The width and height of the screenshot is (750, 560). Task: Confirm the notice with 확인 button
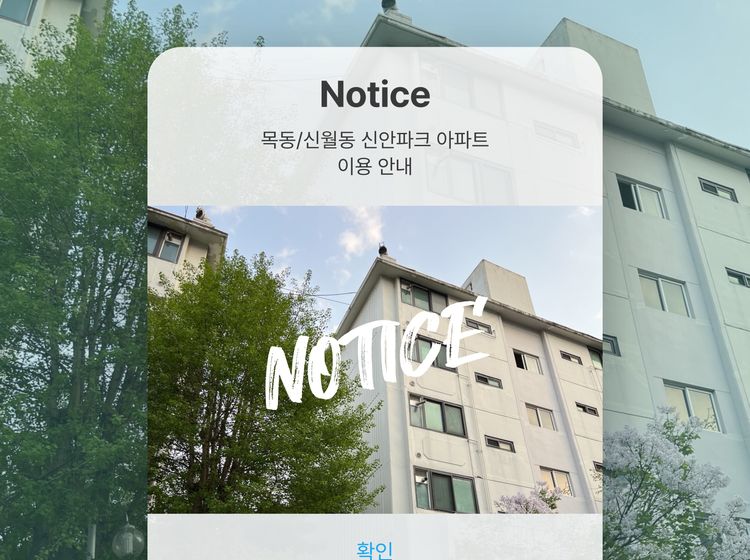point(375,549)
